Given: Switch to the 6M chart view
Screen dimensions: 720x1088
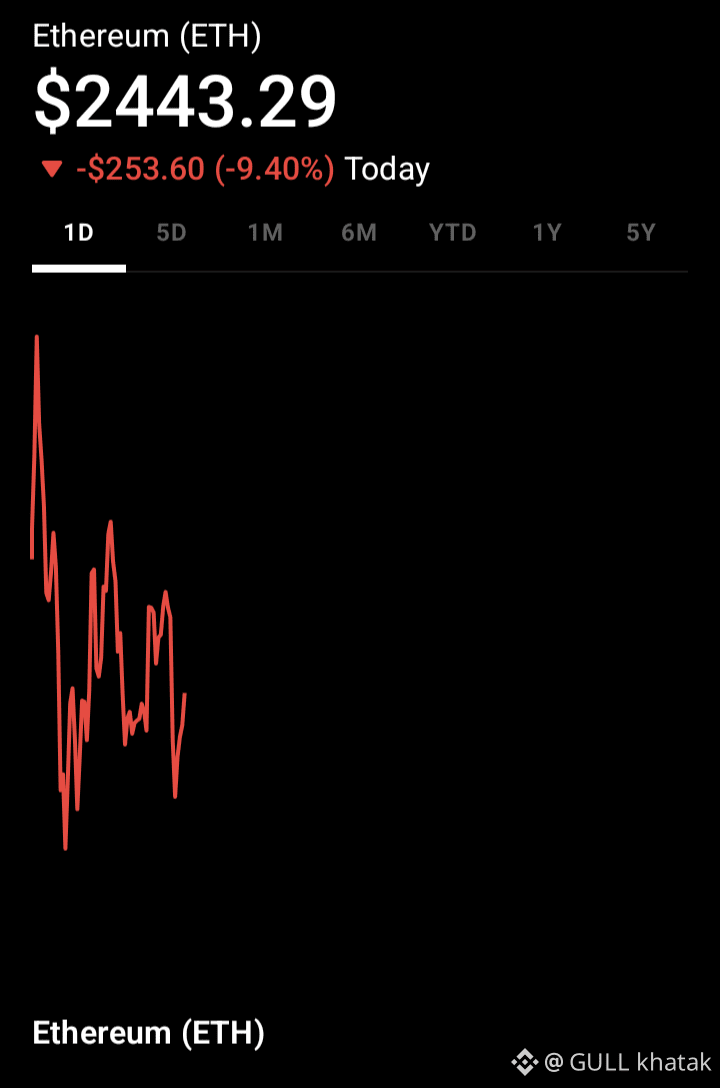Looking at the screenshot, I should [359, 233].
